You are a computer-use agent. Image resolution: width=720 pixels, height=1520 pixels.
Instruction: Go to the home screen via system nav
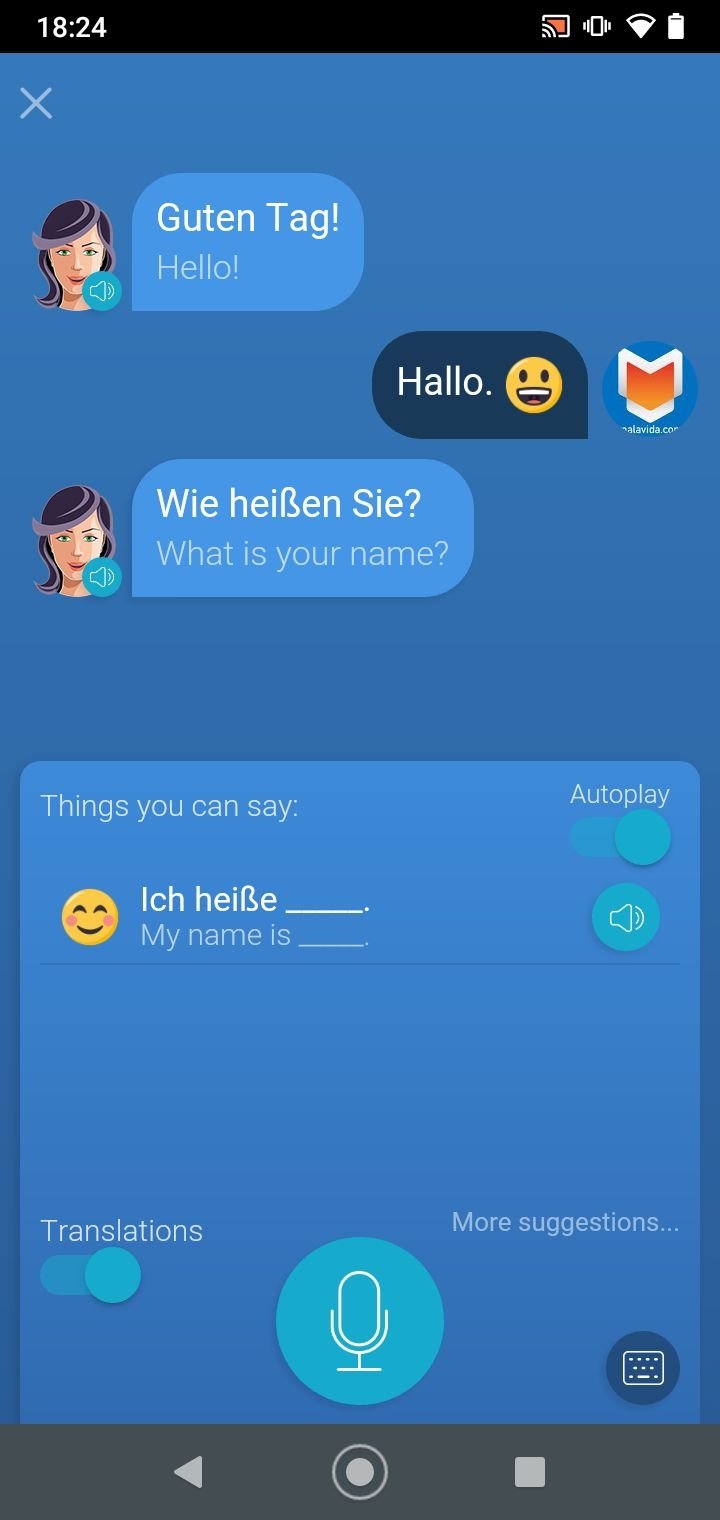pyautogui.click(x=360, y=1472)
